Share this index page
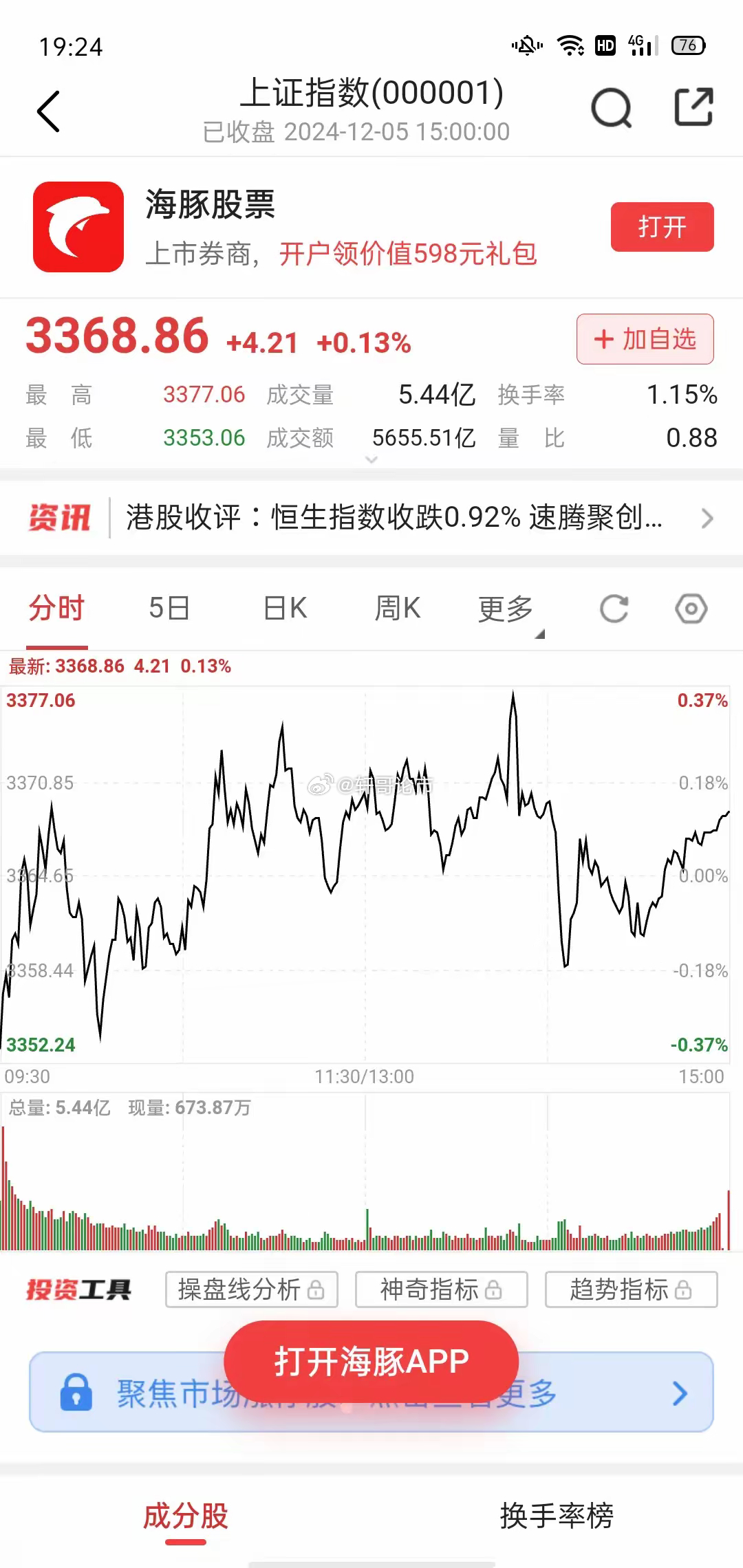Viewport: 743px width, 1568px height. point(693,107)
